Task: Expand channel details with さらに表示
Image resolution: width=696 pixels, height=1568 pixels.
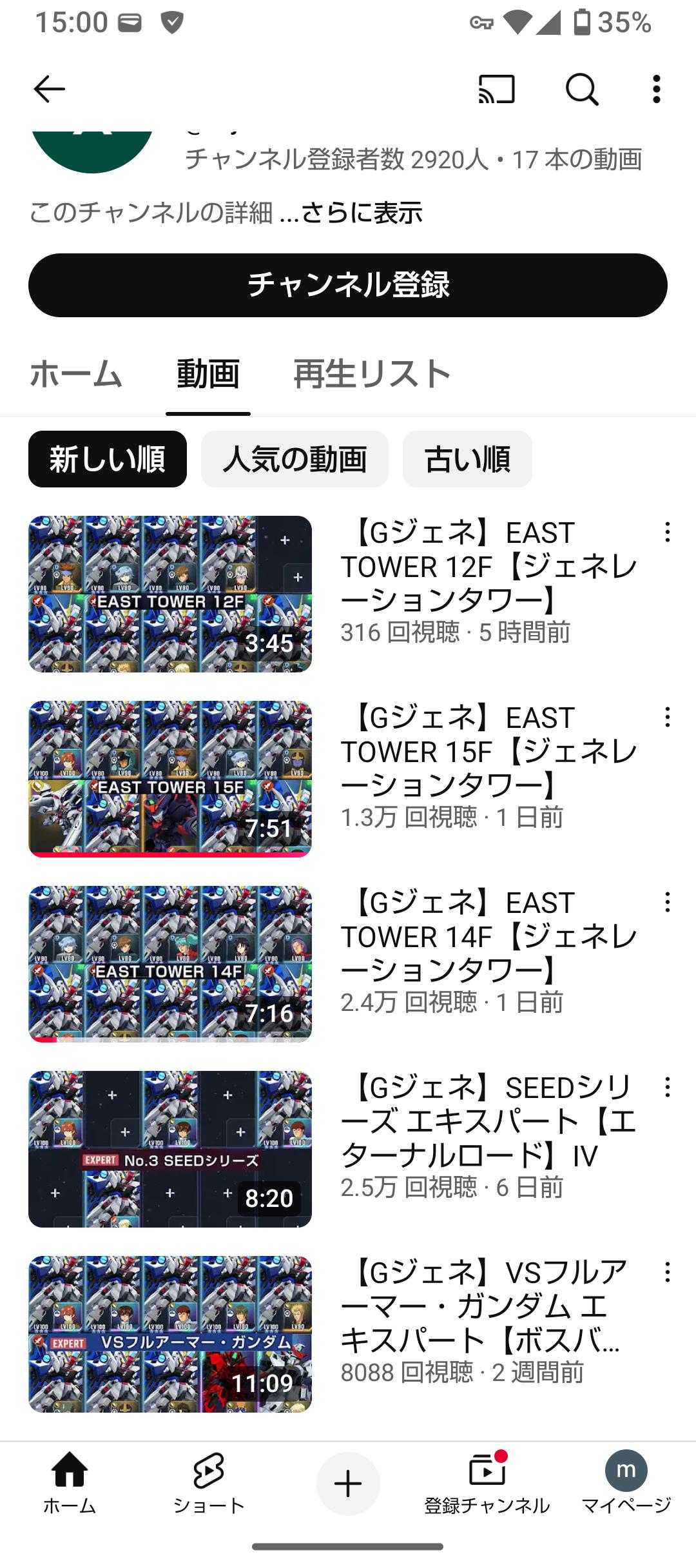Action: [362, 213]
